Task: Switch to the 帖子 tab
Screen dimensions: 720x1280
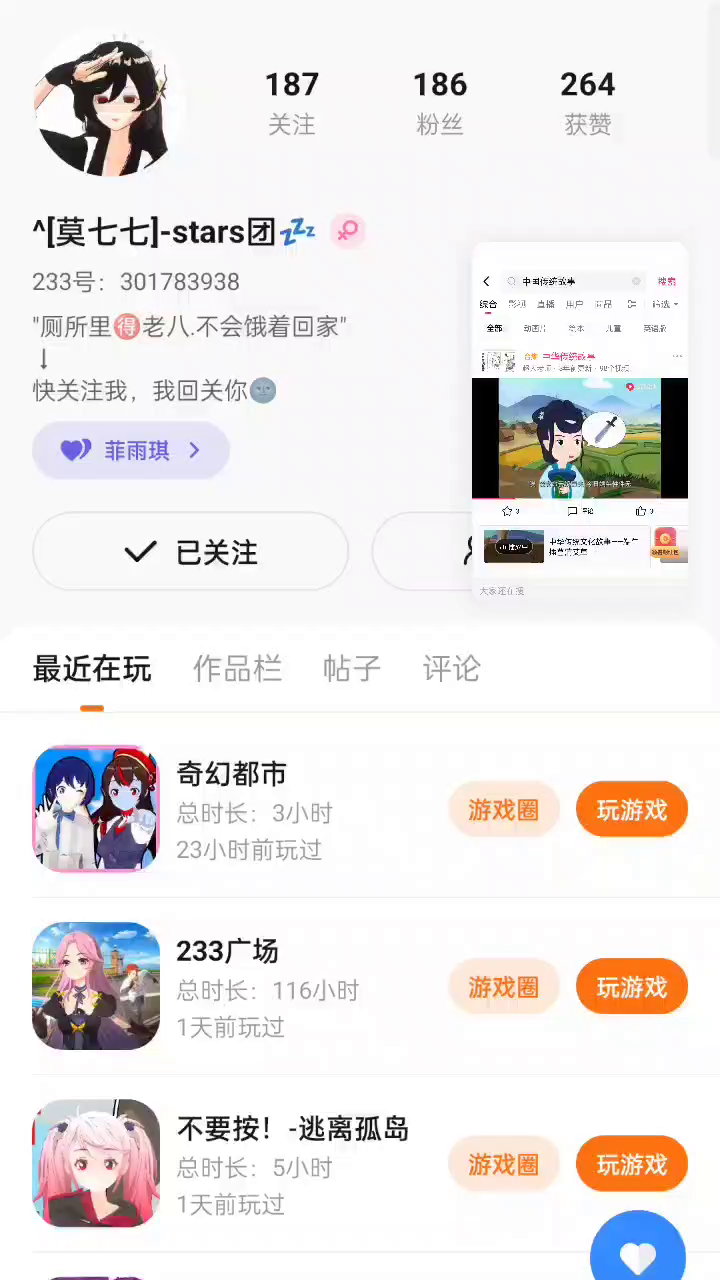Action: [352, 669]
